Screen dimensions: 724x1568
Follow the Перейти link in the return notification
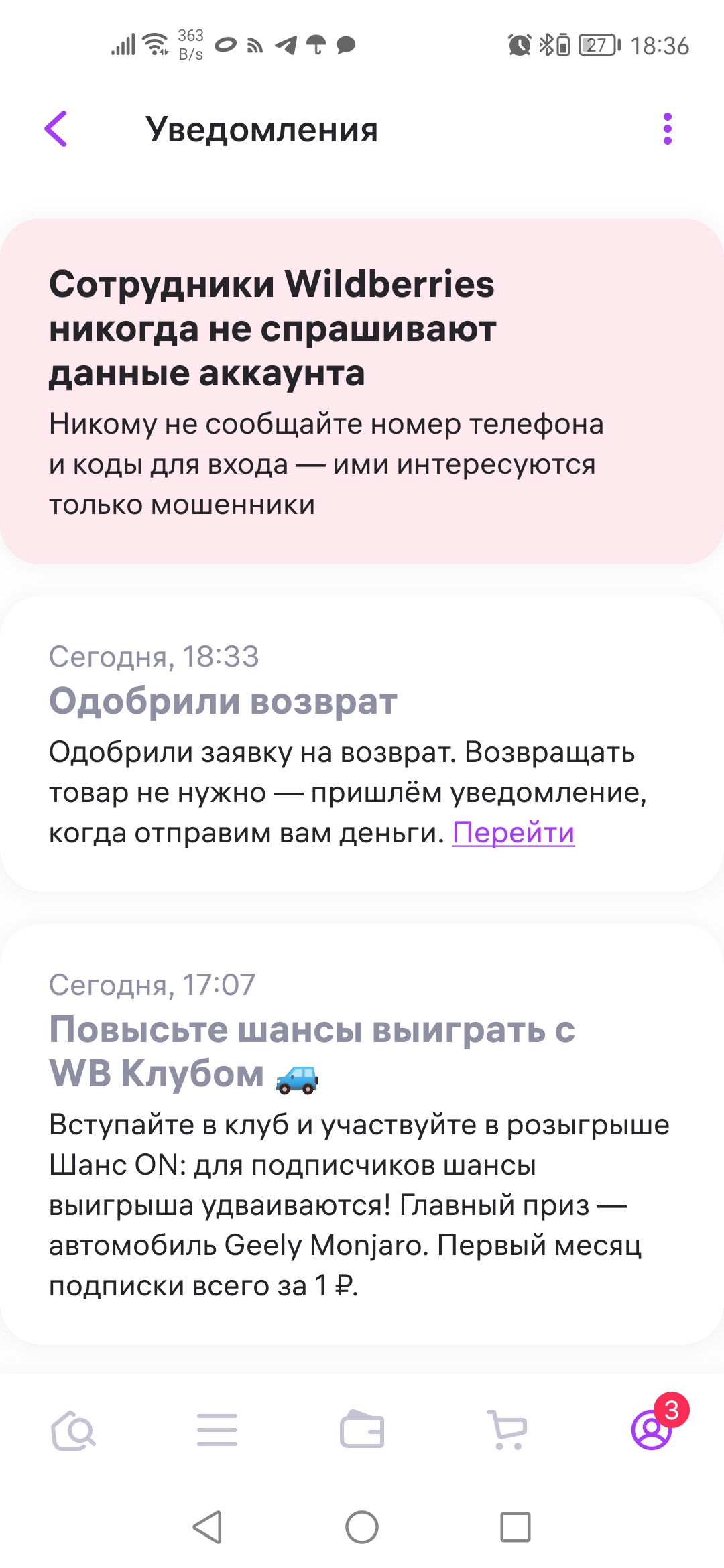tap(514, 833)
